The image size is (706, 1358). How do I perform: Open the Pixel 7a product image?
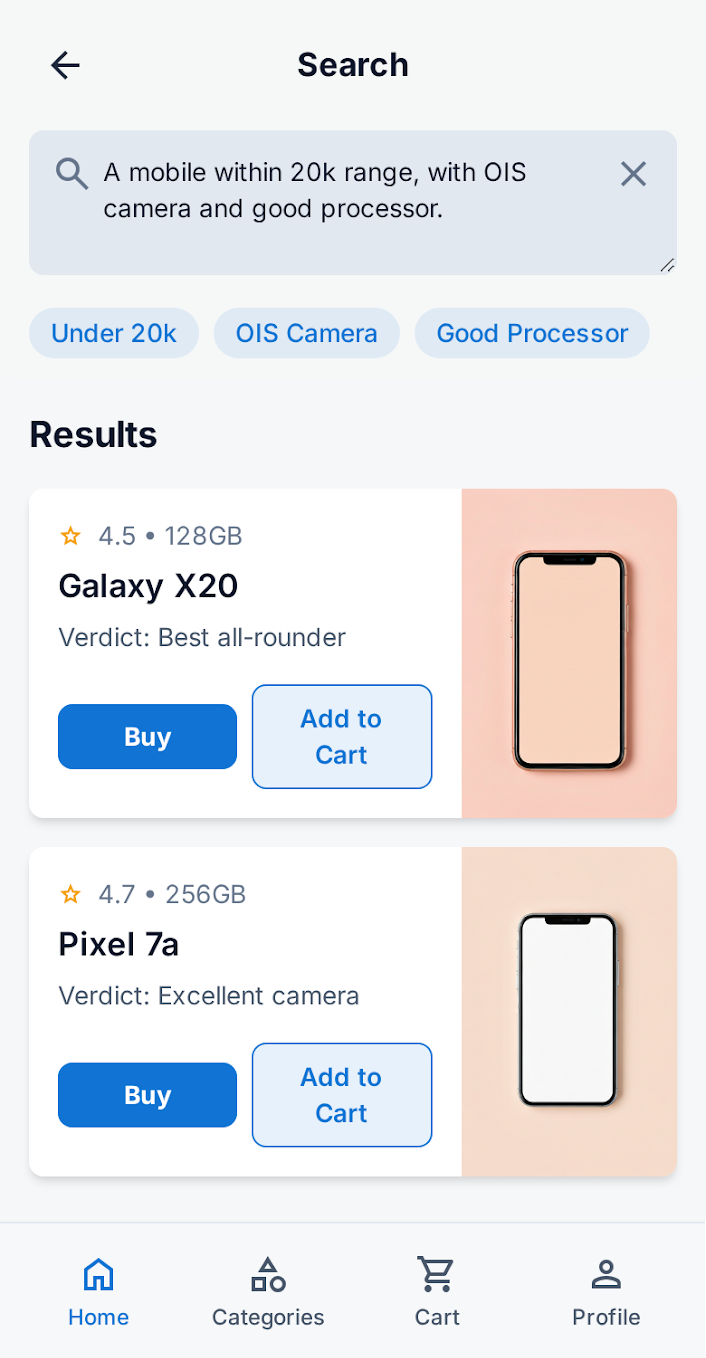click(569, 1011)
